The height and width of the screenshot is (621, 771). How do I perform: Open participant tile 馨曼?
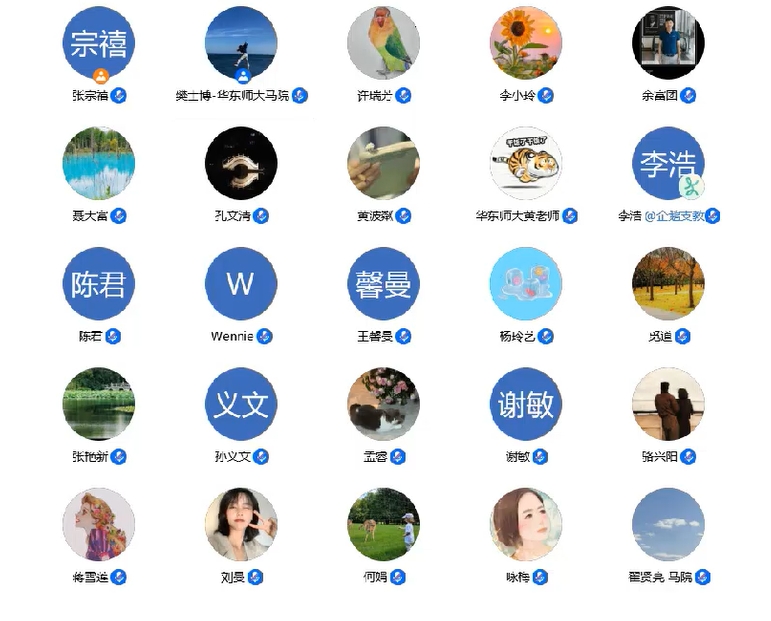[383, 284]
